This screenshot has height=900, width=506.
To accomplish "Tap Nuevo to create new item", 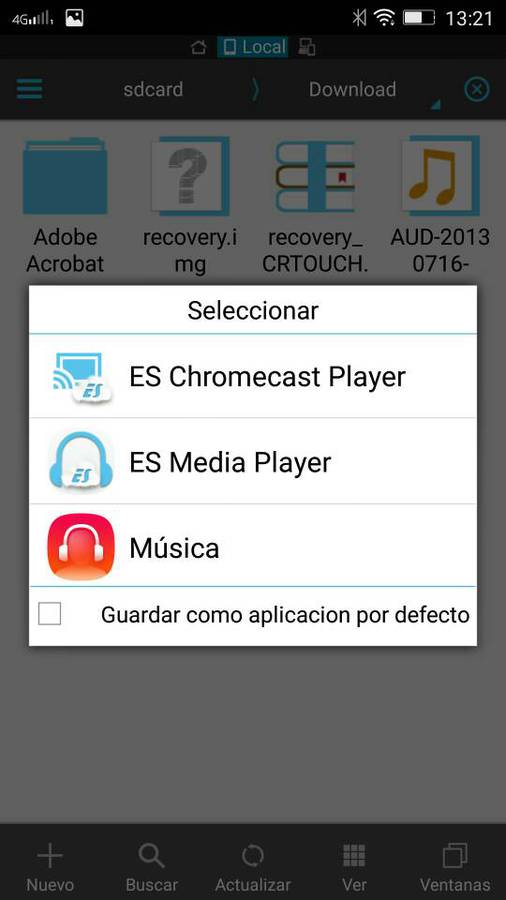I will pyautogui.click(x=50, y=867).
